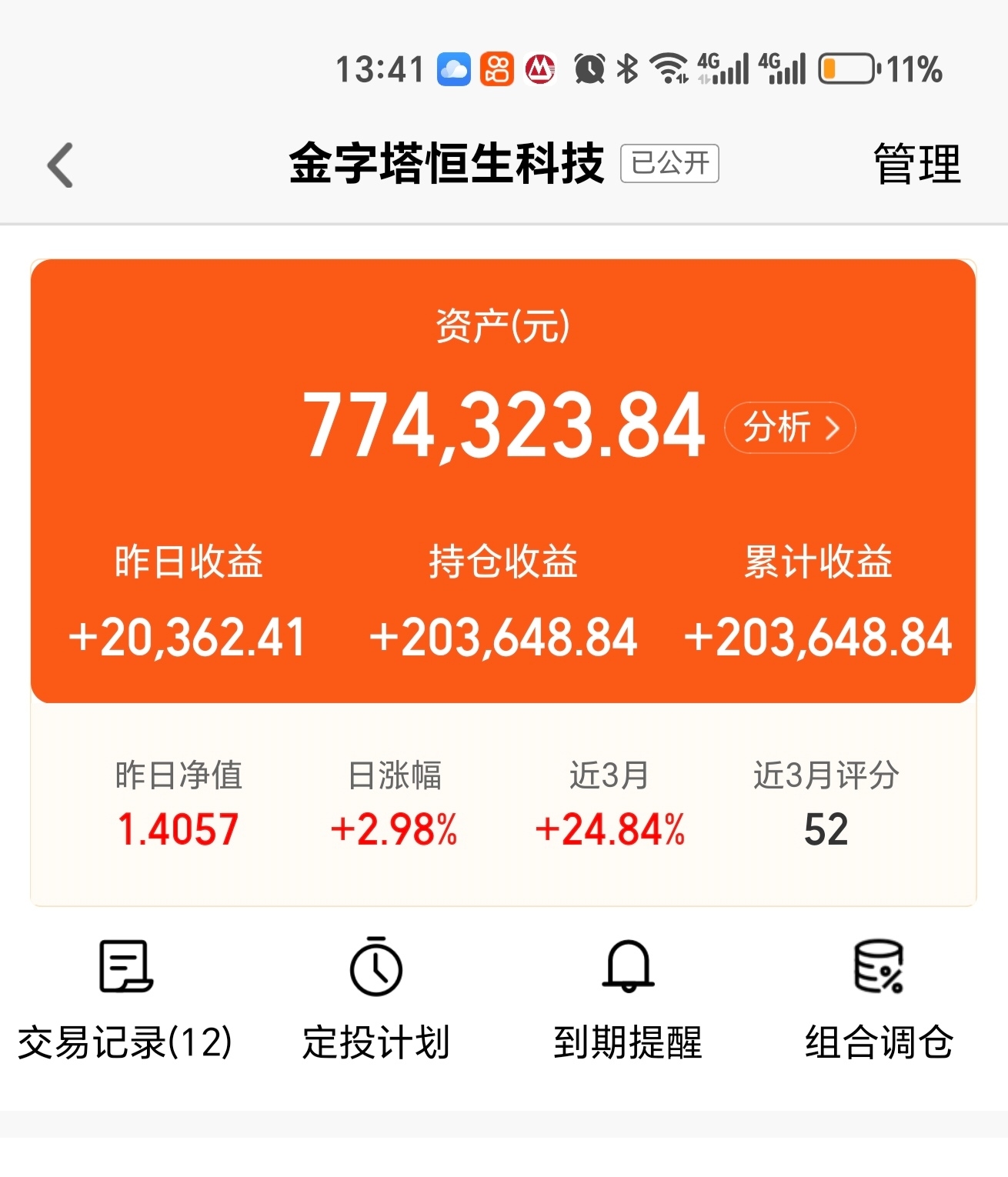Tap 昨日净值 value 1.4057
Viewport: 1008px width, 1177px height.
point(179,829)
